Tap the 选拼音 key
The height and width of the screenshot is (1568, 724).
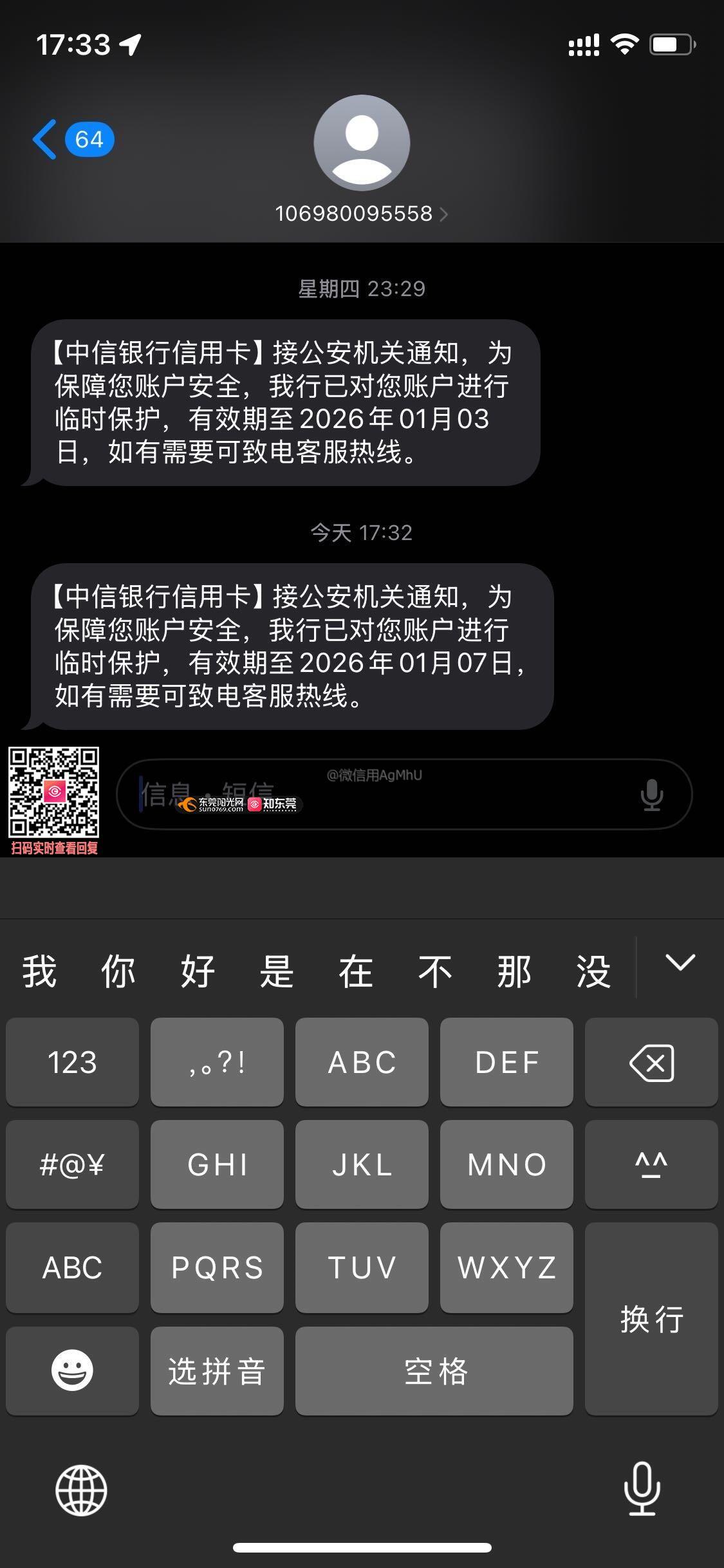point(217,1370)
